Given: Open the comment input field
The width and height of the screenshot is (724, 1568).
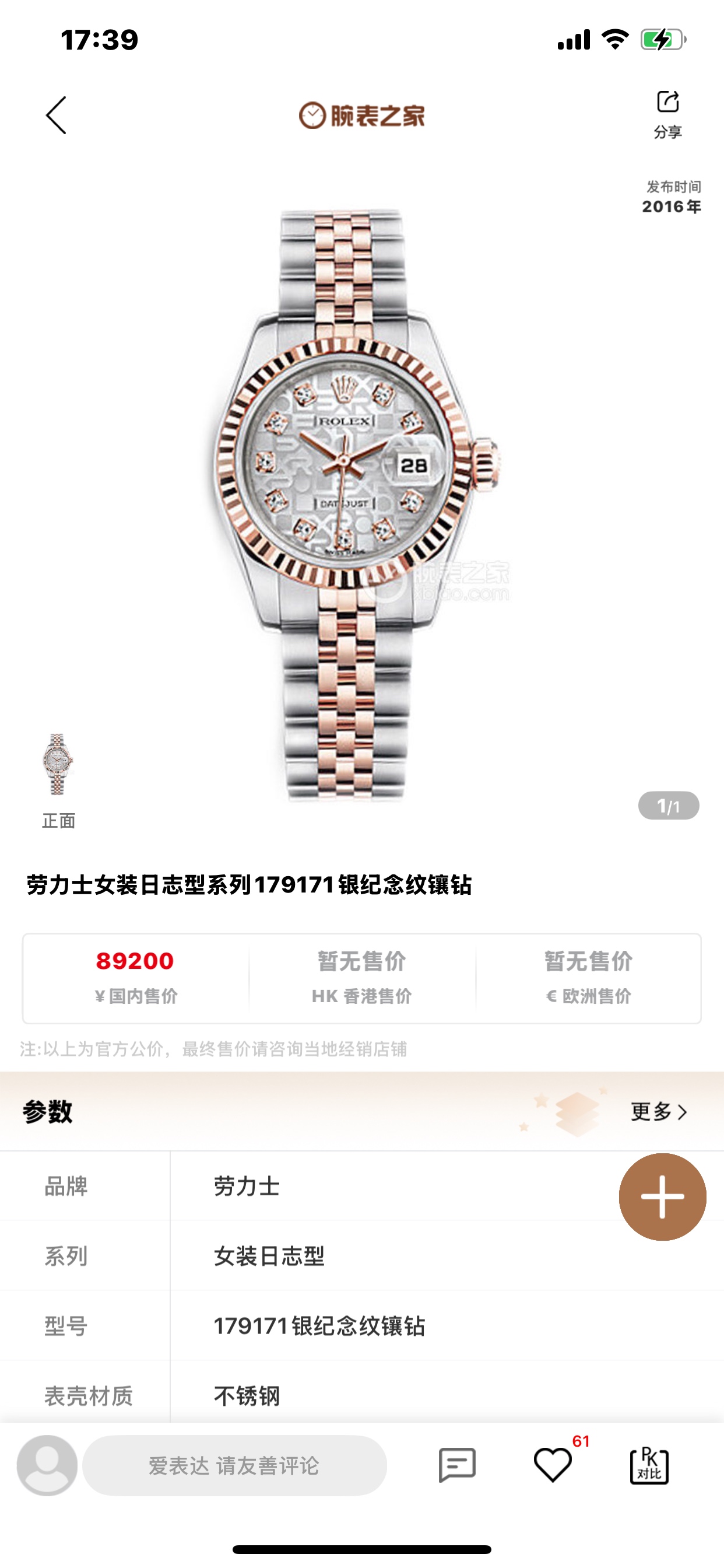Looking at the screenshot, I should point(234,1465).
